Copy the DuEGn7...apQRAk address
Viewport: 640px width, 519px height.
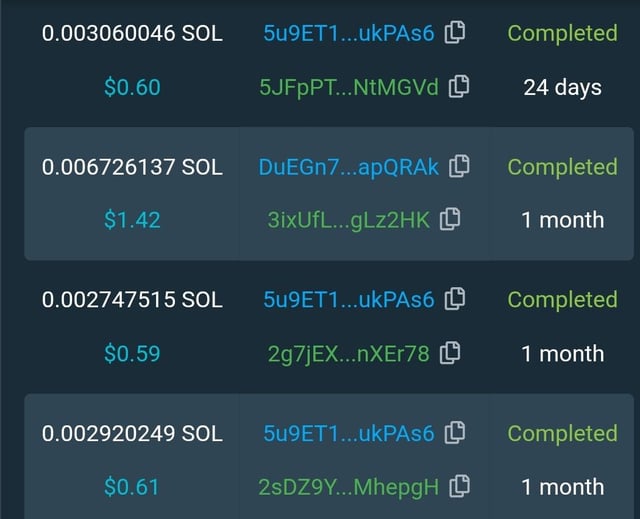pyautogui.click(x=460, y=167)
